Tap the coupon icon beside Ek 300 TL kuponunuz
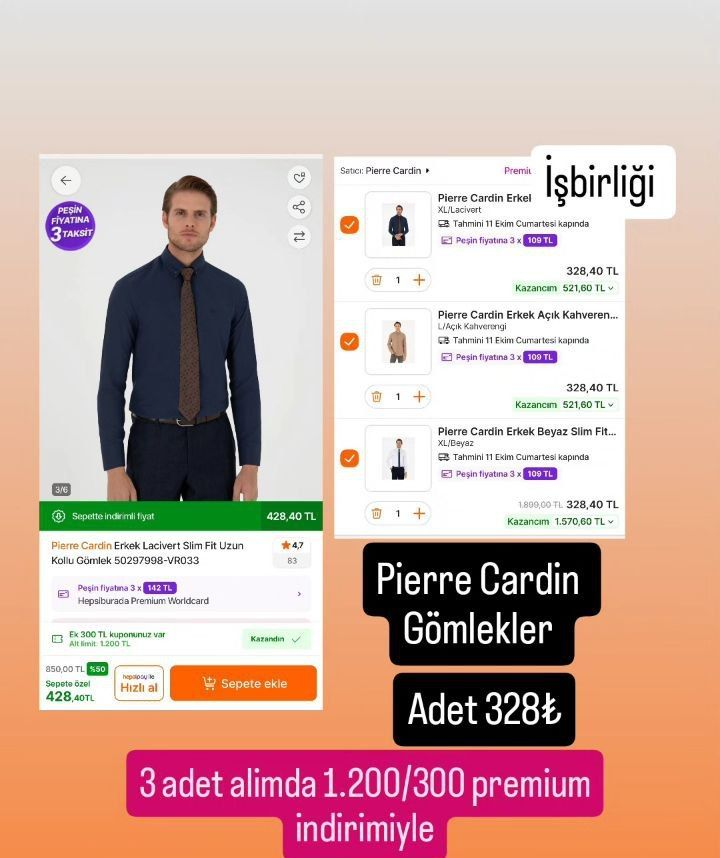 tap(56, 637)
